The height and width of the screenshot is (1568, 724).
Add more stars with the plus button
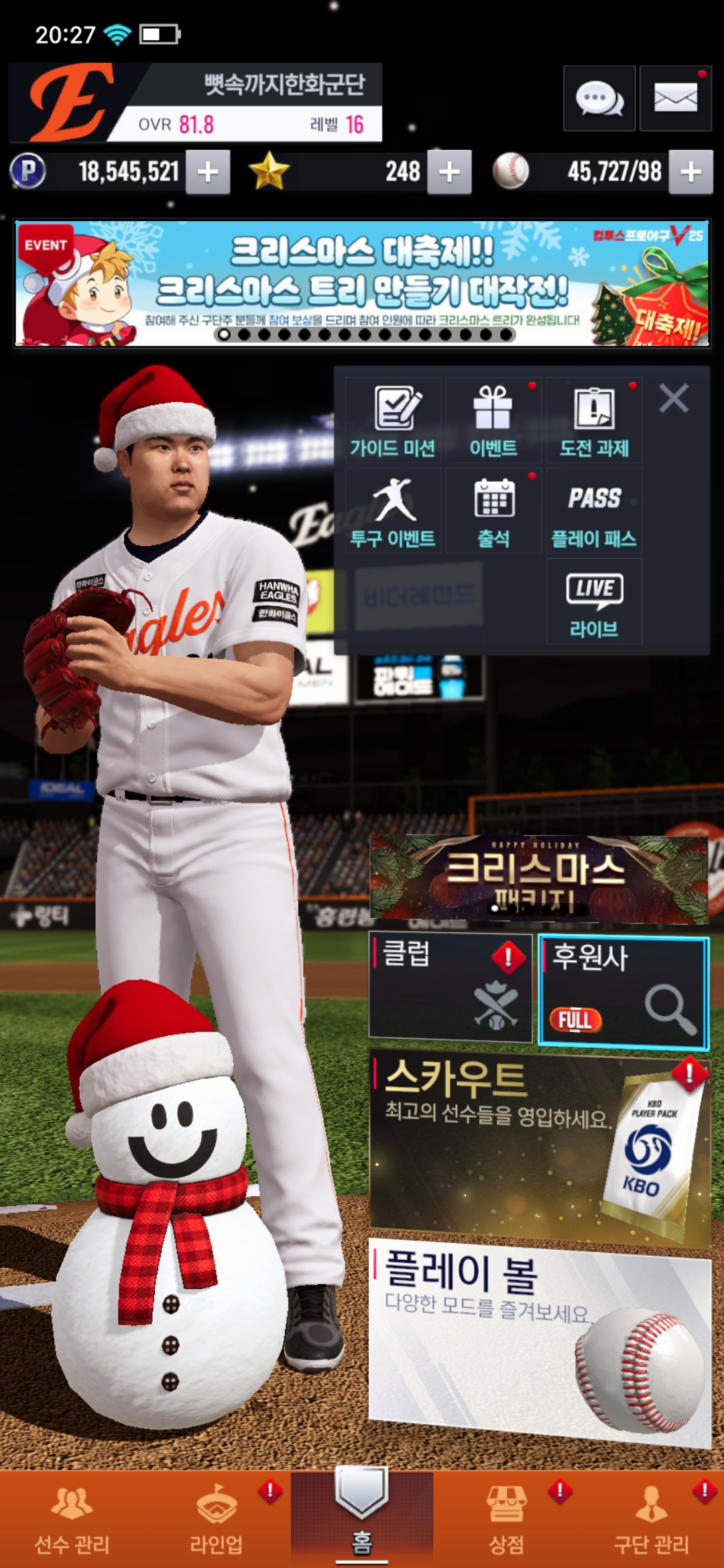(x=449, y=172)
